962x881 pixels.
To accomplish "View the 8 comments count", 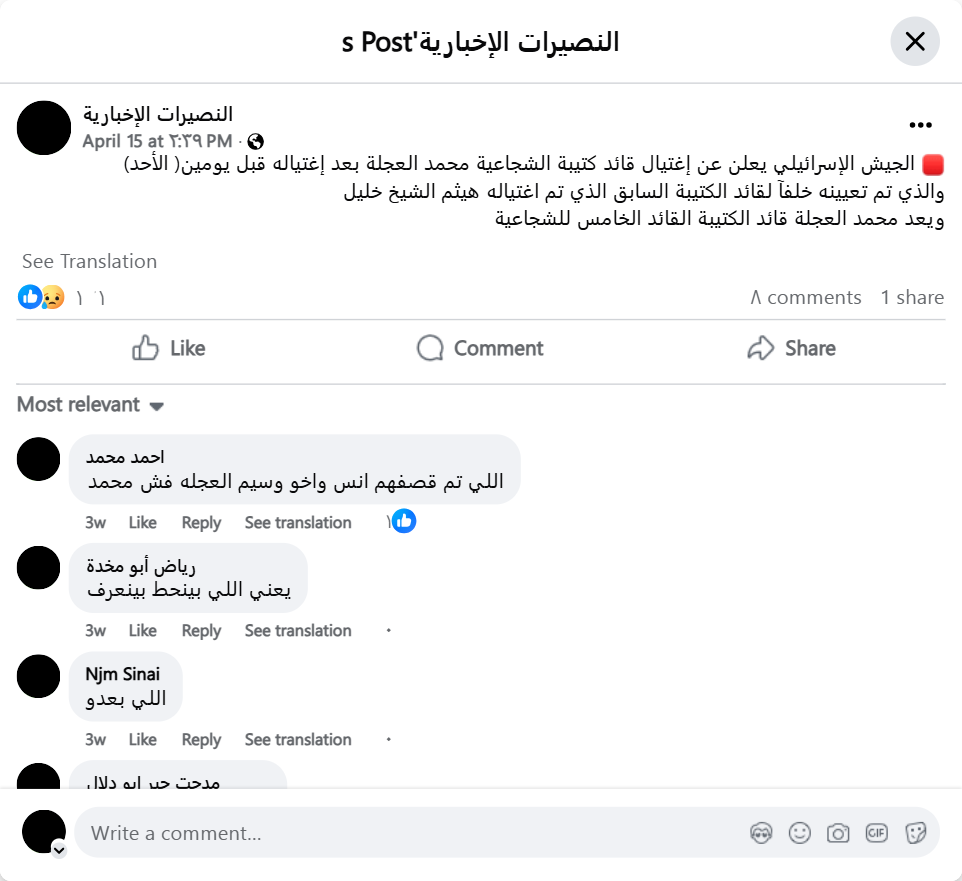I will click(x=805, y=297).
